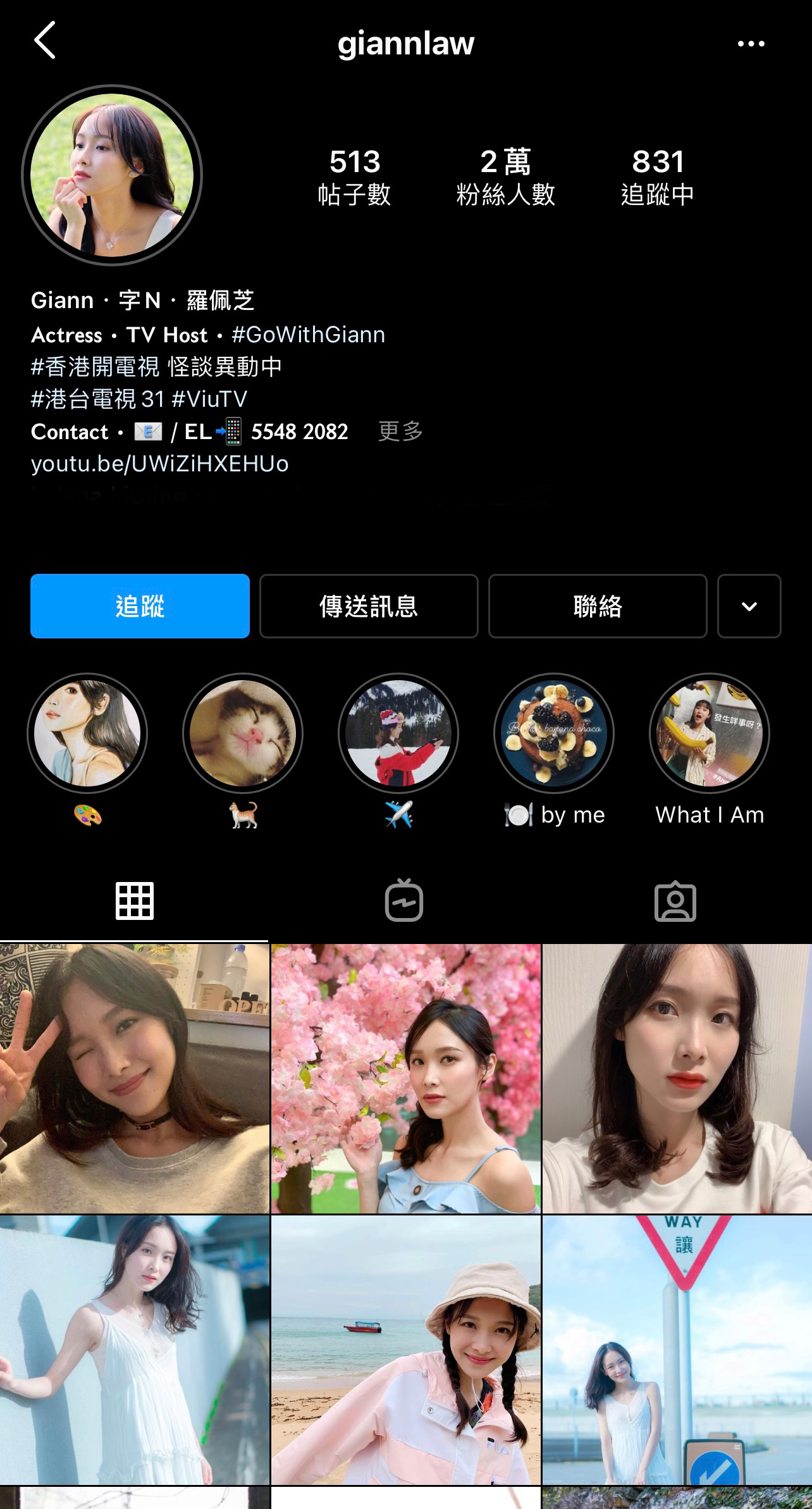Open the cherry blossom photo post
Viewport: 812px width, 1509px height.
point(406,1078)
